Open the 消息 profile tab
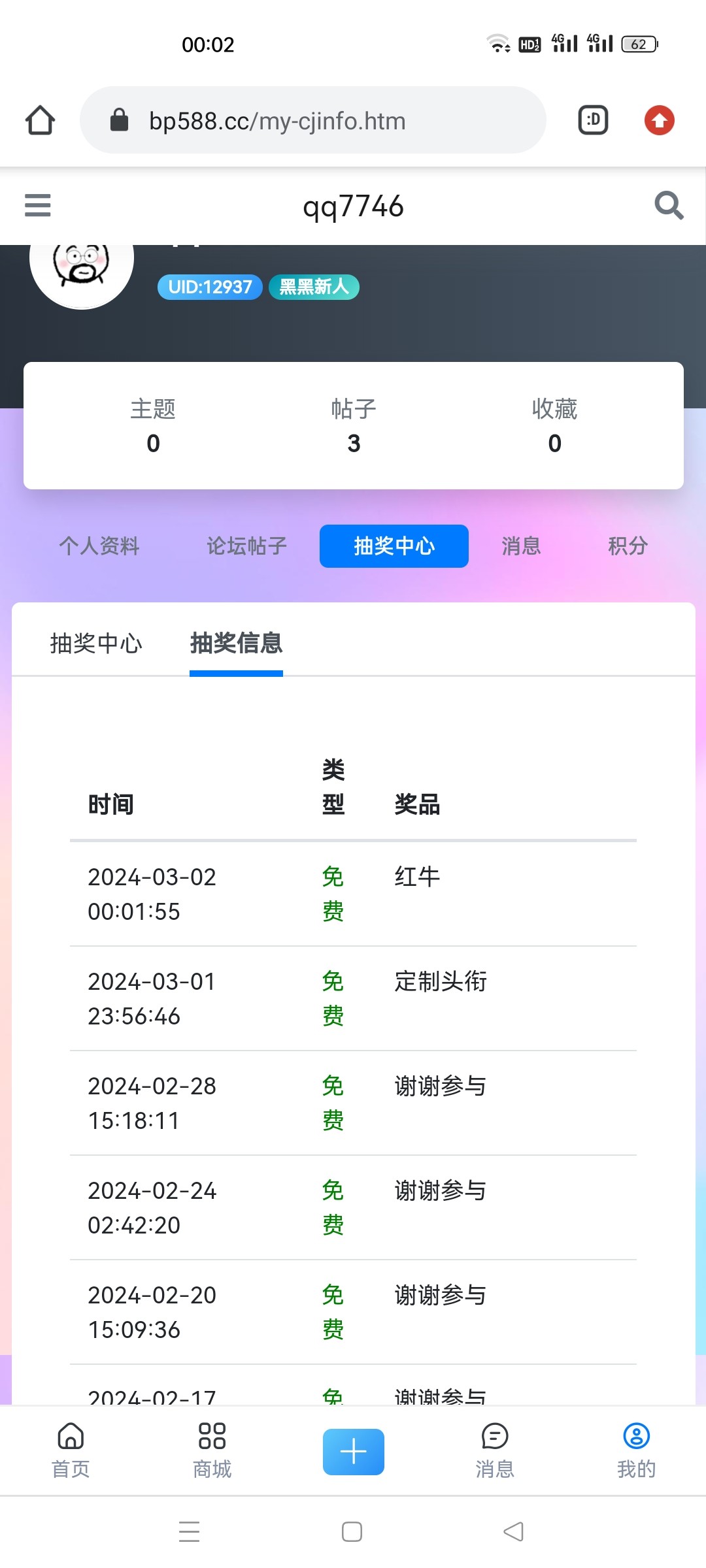This screenshot has width=706, height=1568. (521, 546)
